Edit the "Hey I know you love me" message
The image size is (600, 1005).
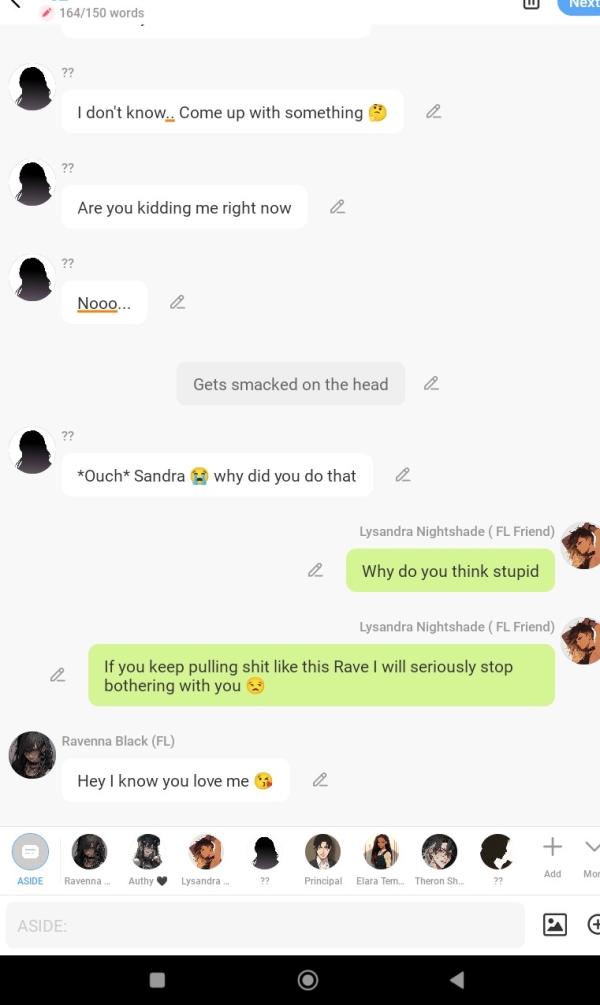pyautogui.click(x=320, y=780)
